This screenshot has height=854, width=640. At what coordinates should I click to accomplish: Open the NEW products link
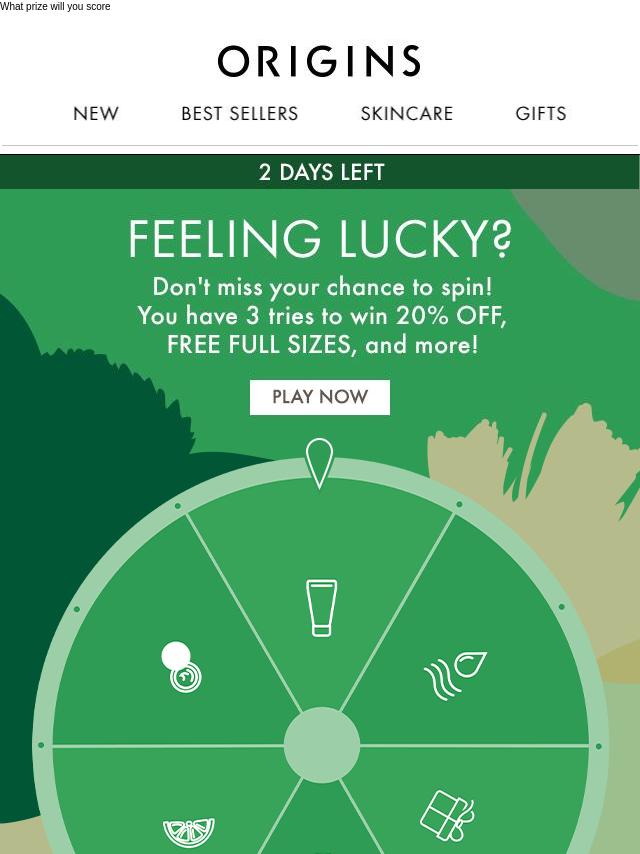[96, 114]
